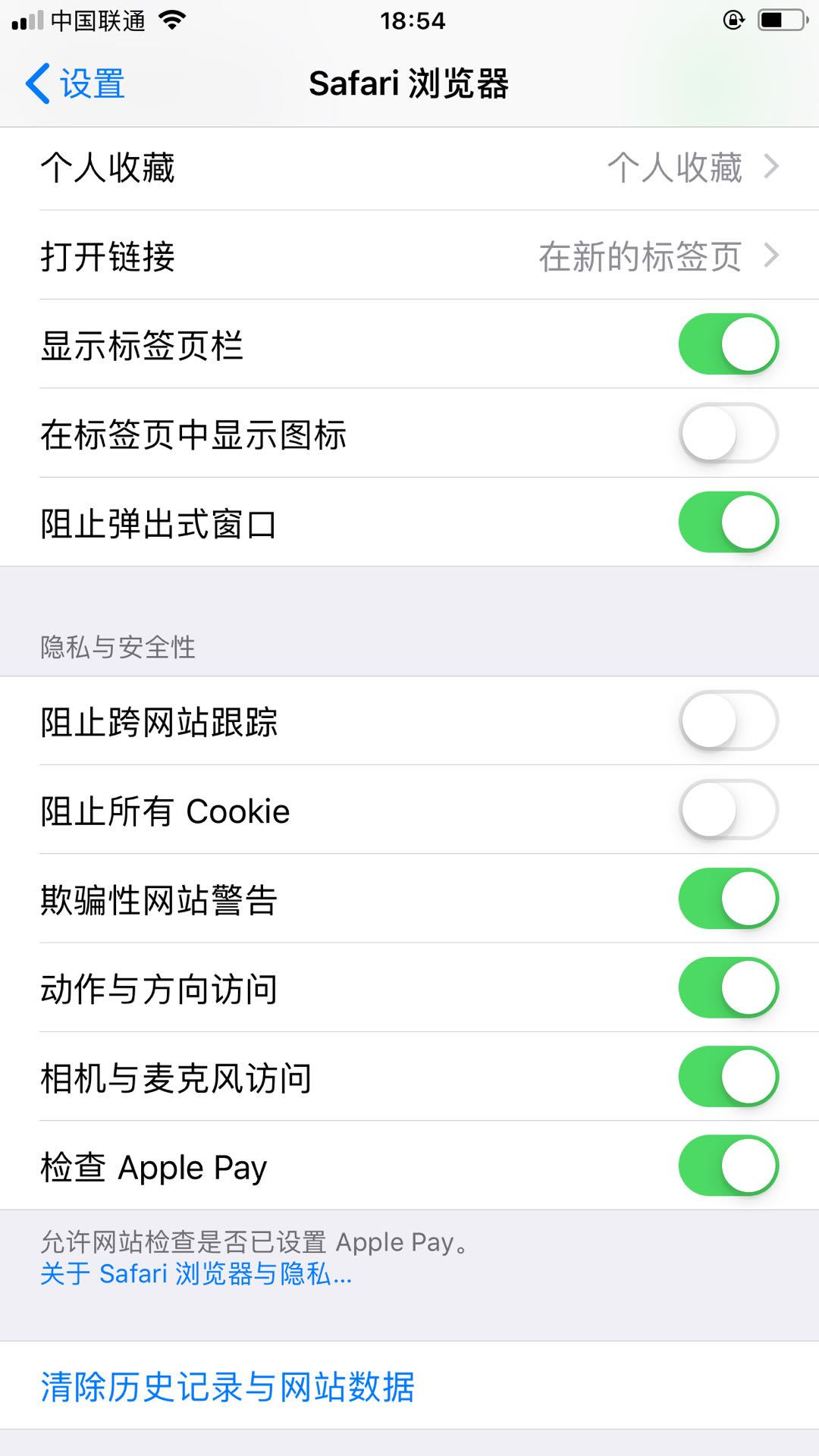Enable 阻止所有 Cookie
Image resolution: width=819 pixels, height=1456 pixels.
click(x=728, y=810)
